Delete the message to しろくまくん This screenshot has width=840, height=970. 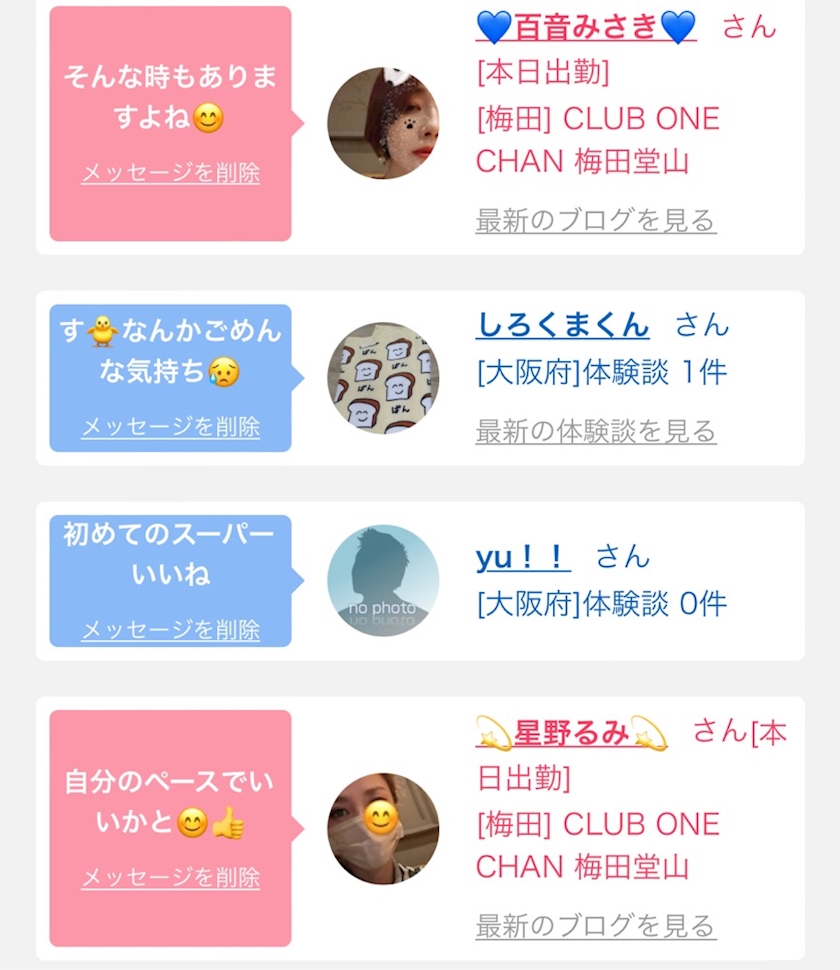tap(170, 427)
